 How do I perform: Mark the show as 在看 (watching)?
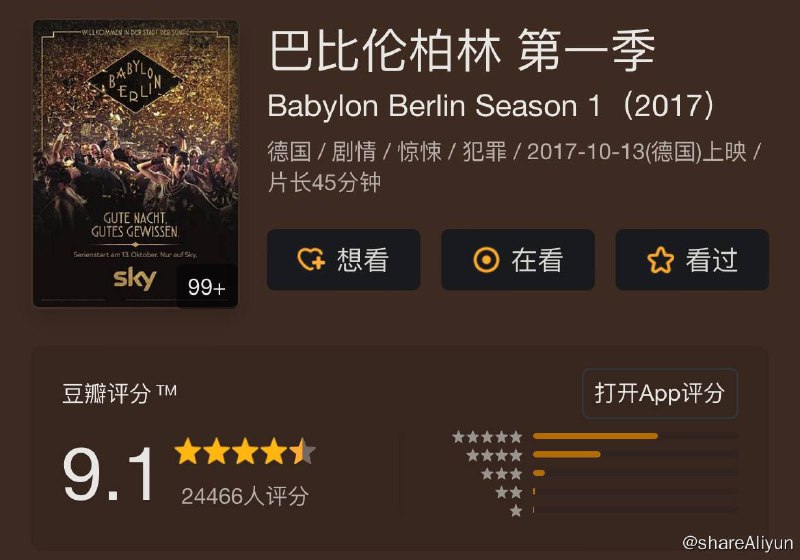[517, 260]
